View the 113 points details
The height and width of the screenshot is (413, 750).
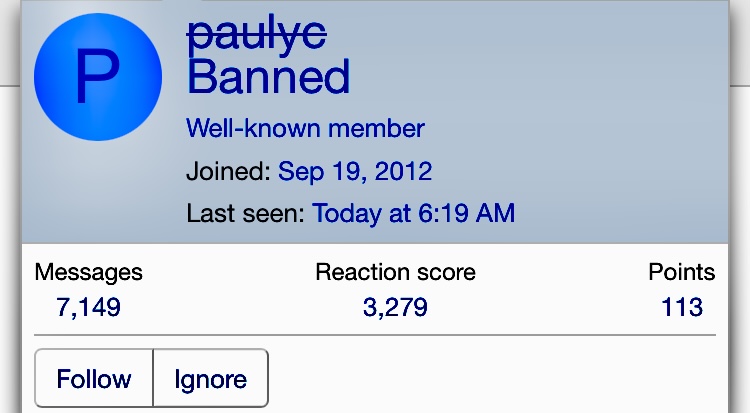pos(681,307)
